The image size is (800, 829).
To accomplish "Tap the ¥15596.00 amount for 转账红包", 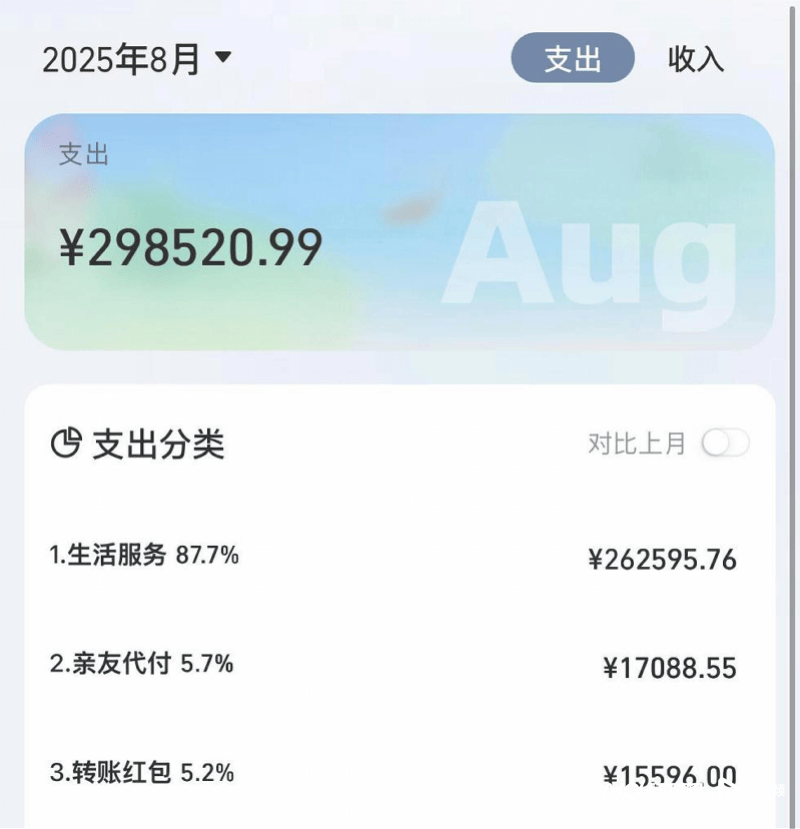I will pos(672,775).
